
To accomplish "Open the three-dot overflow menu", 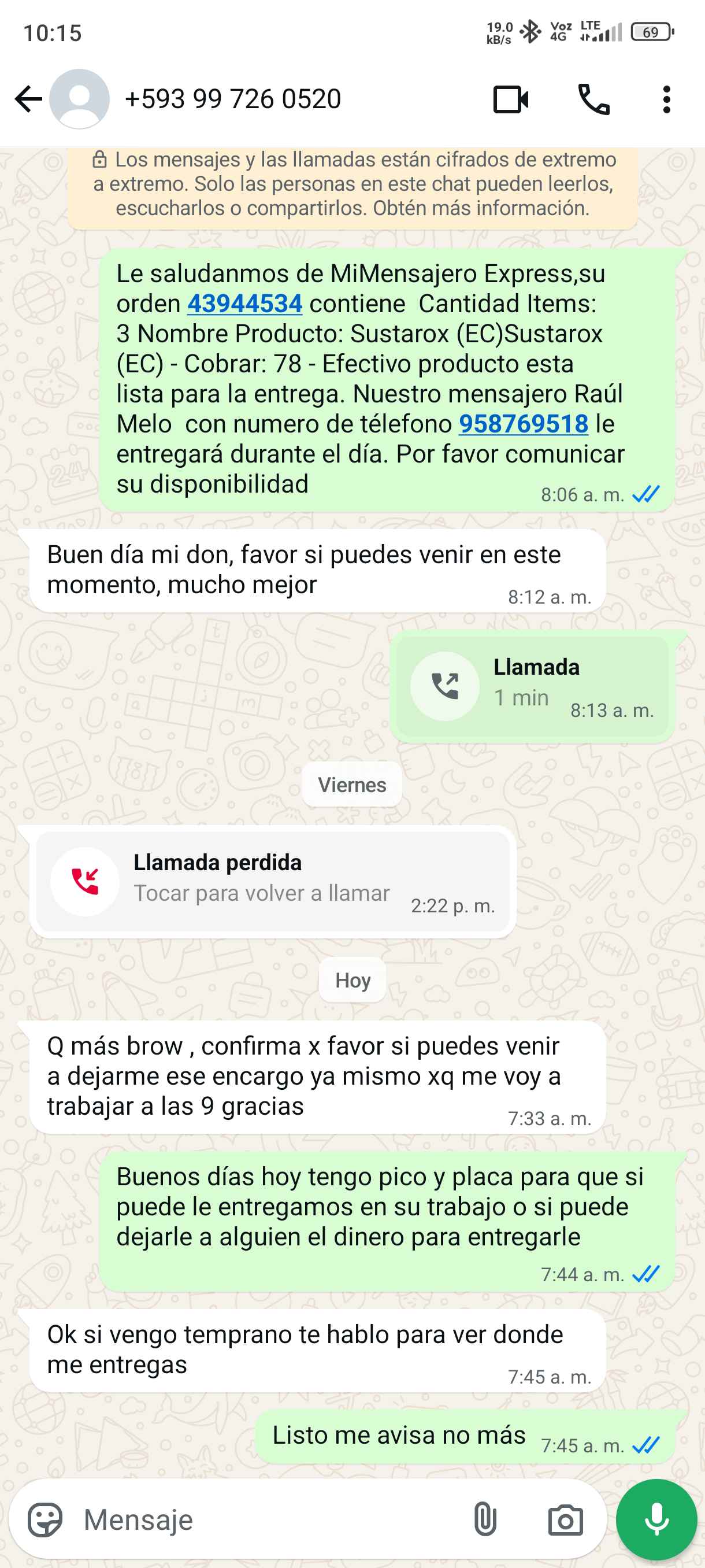I will coord(666,99).
